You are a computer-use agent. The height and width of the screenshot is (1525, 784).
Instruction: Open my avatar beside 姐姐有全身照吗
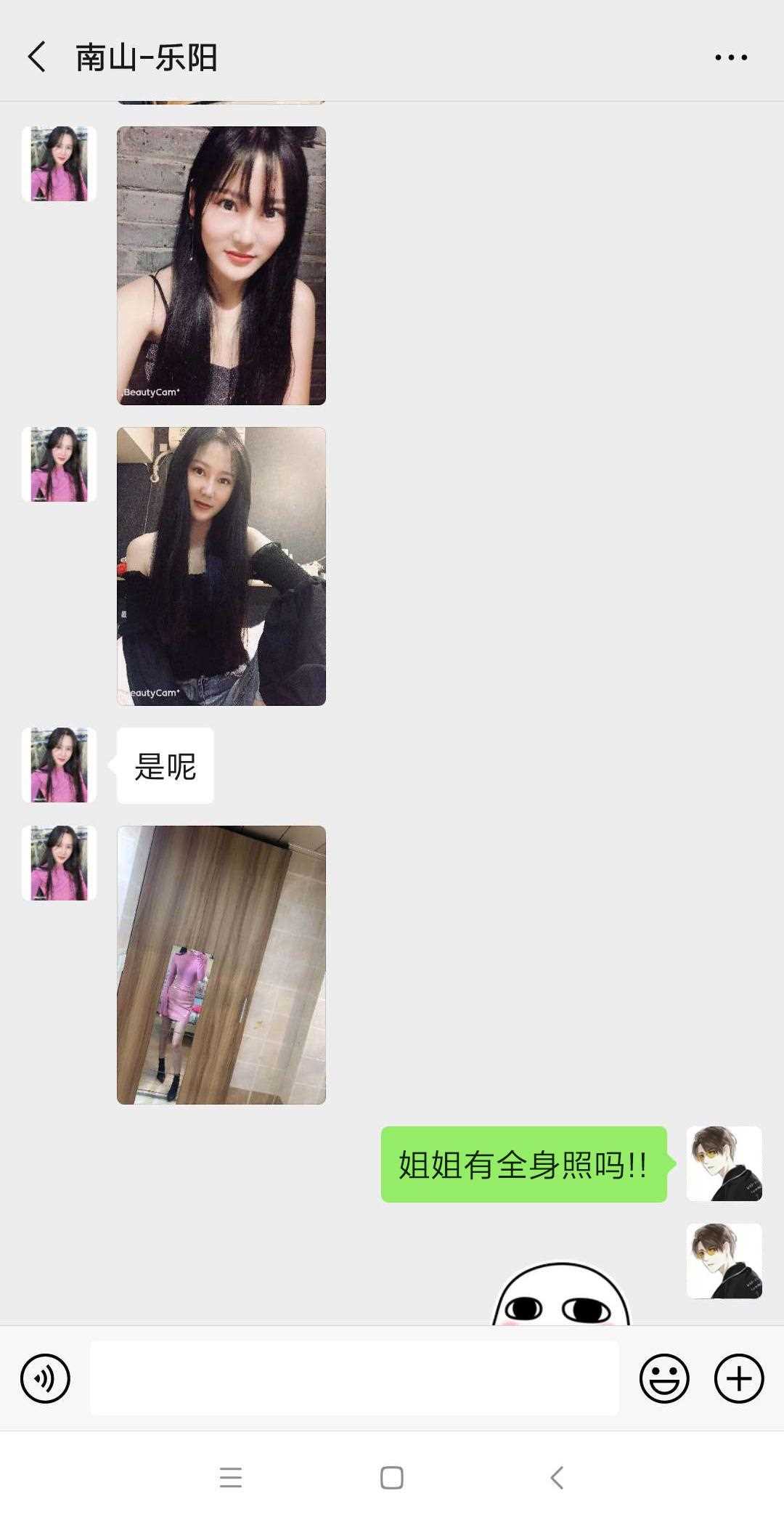[x=724, y=1163]
